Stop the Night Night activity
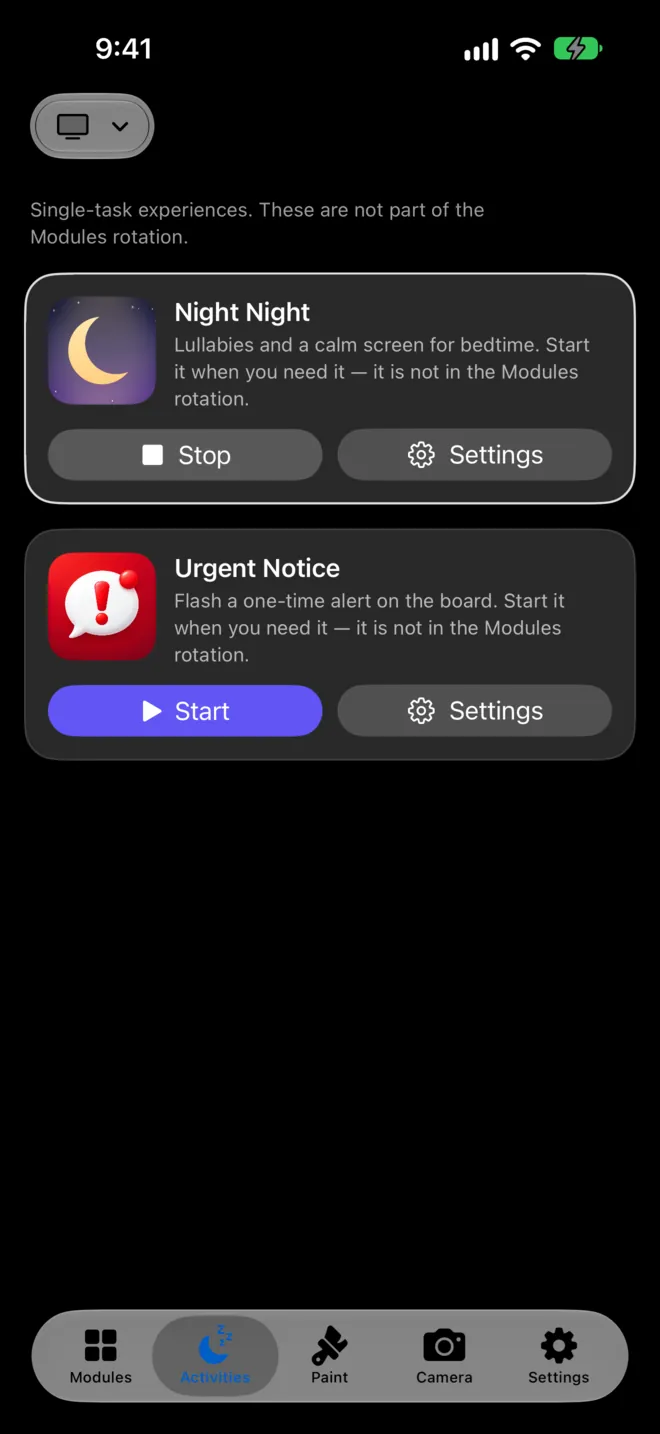This screenshot has width=660, height=1434. [185, 455]
